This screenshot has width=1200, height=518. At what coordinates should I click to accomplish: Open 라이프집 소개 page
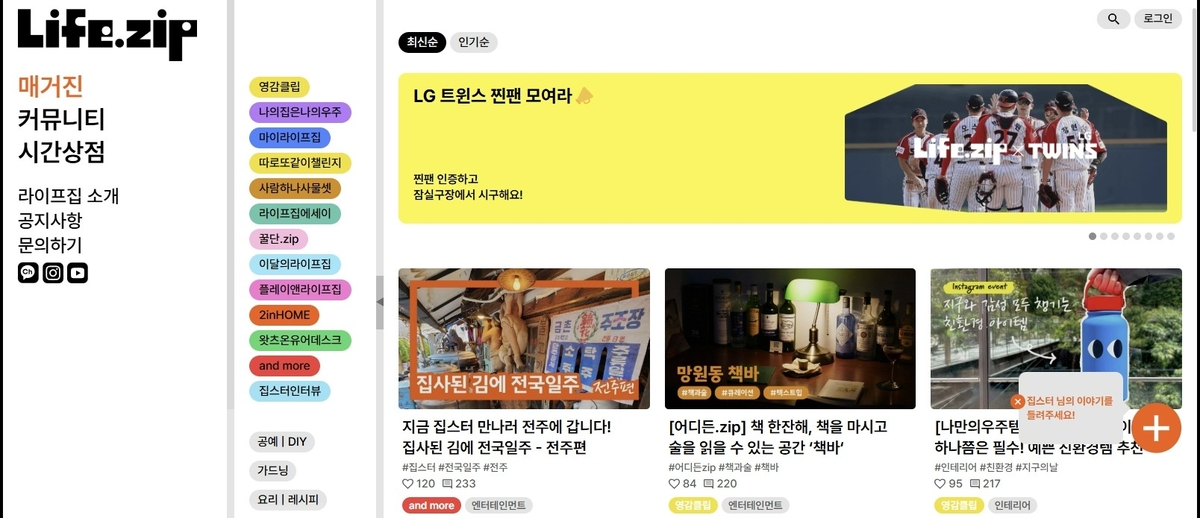(x=68, y=196)
